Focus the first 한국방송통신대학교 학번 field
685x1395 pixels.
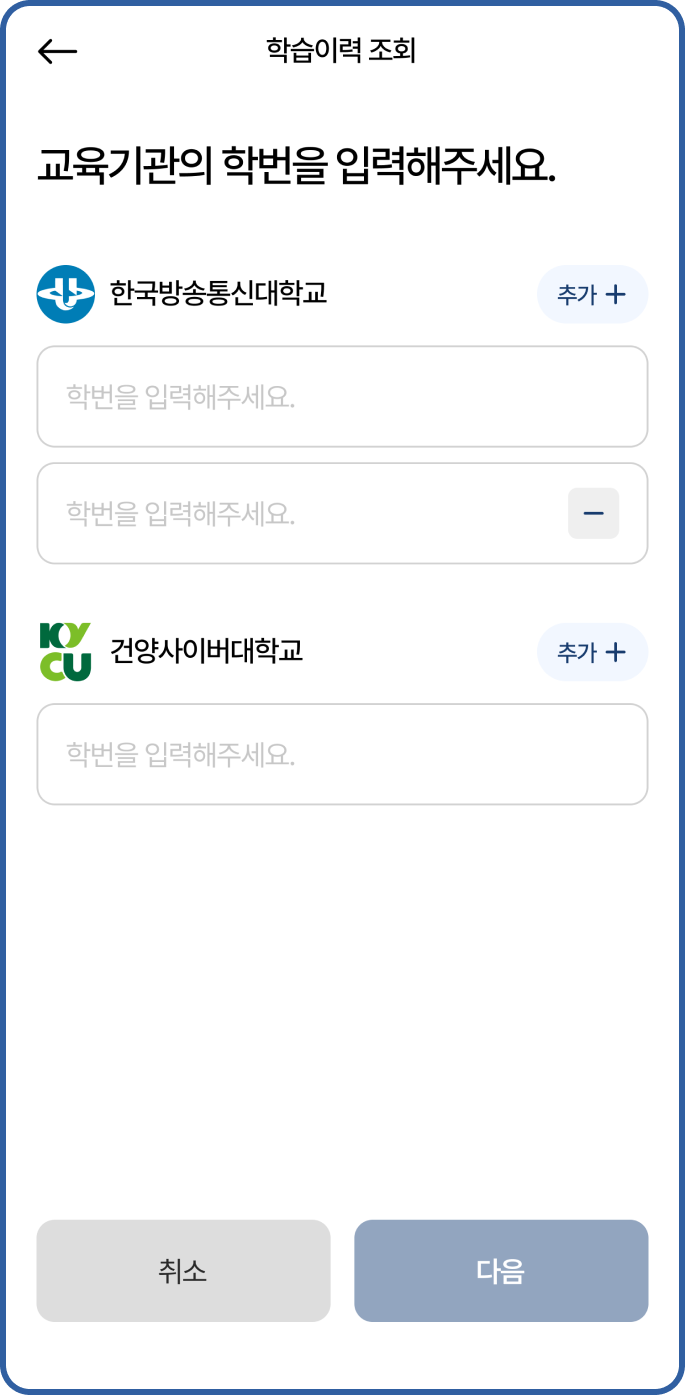click(x=342, y=397)
